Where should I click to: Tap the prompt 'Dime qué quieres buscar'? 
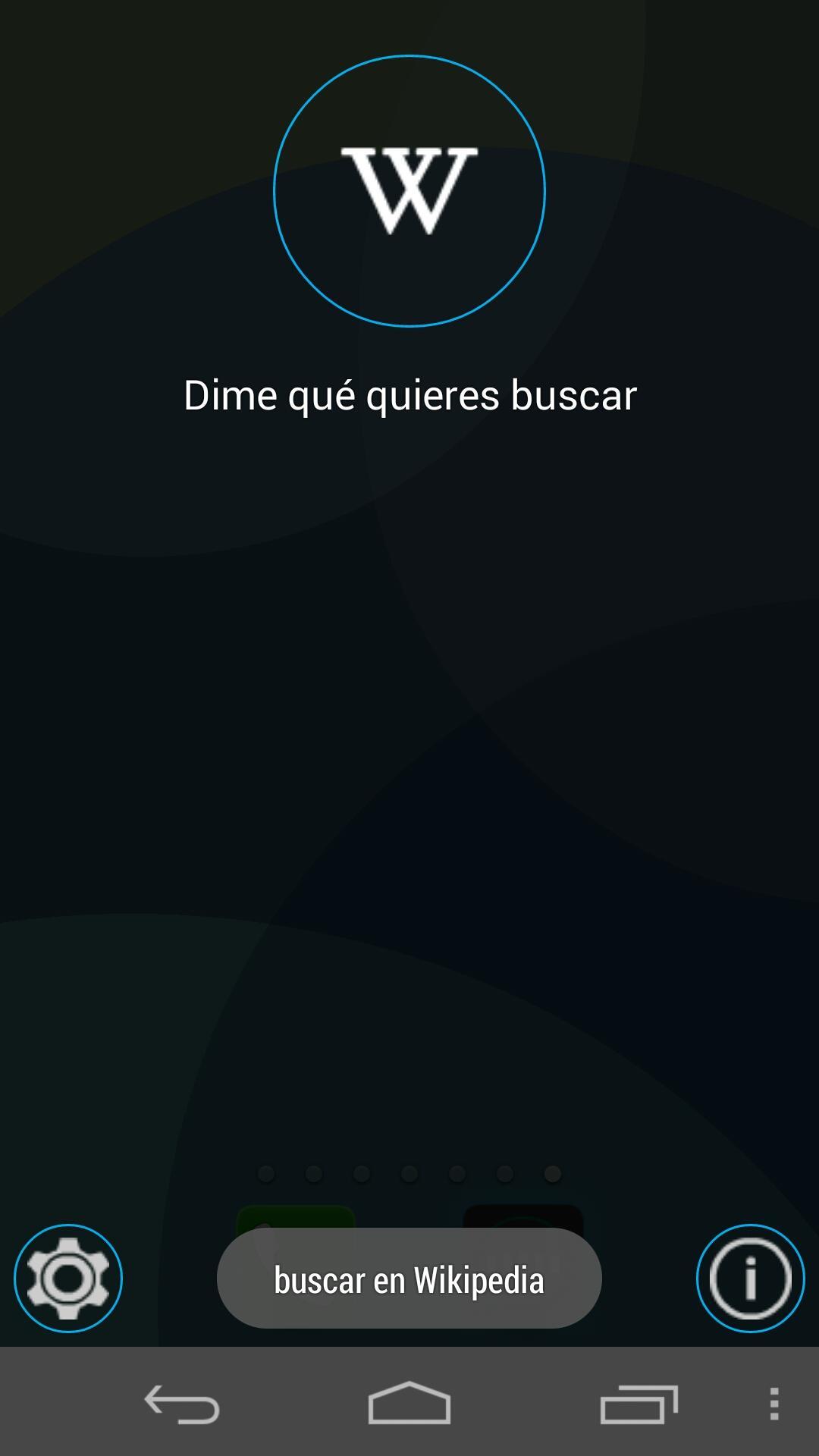(x=409, y=394)
